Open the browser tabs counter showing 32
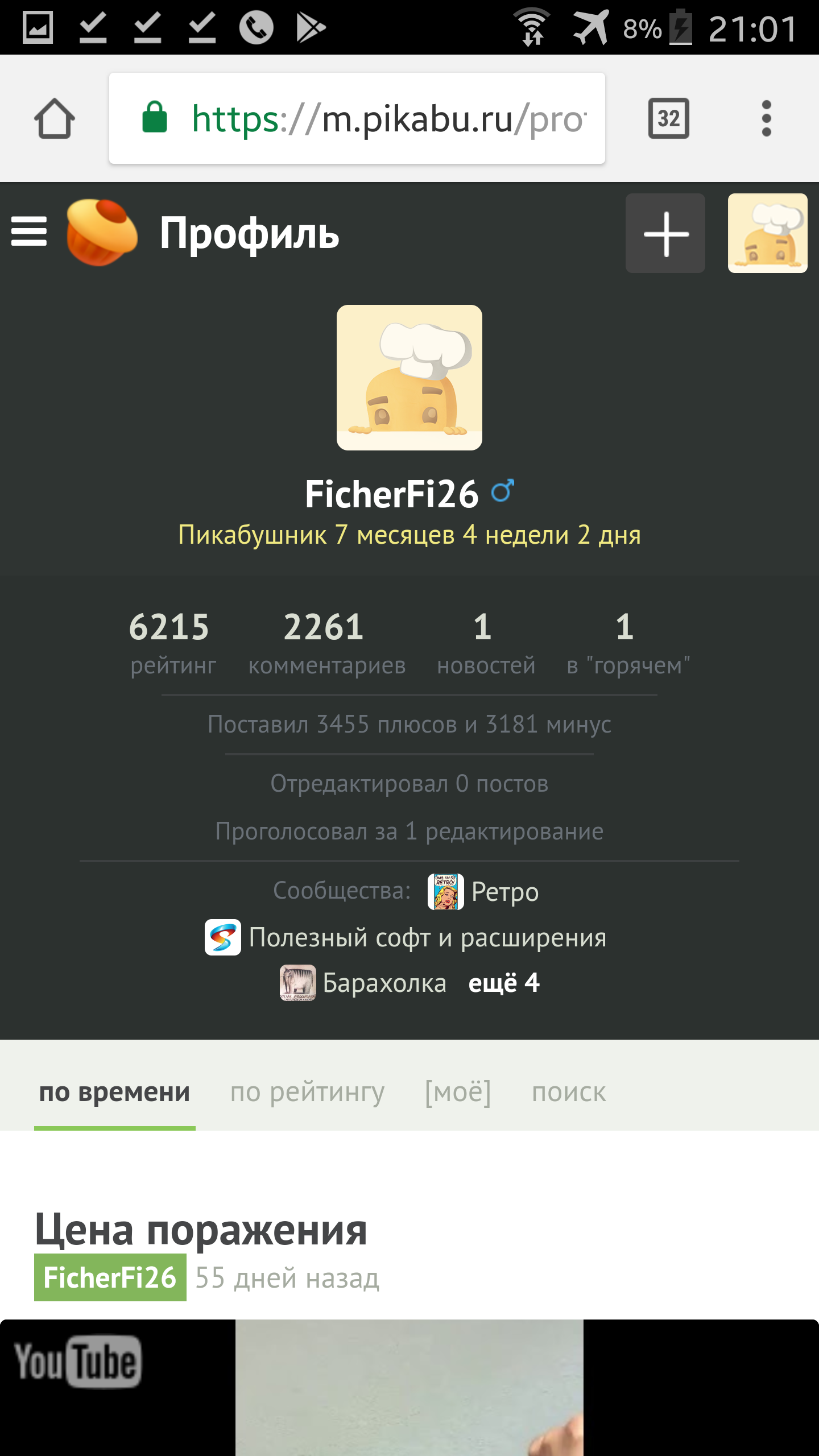Viewport: 819px width, 1456px height. coord(668,118)
